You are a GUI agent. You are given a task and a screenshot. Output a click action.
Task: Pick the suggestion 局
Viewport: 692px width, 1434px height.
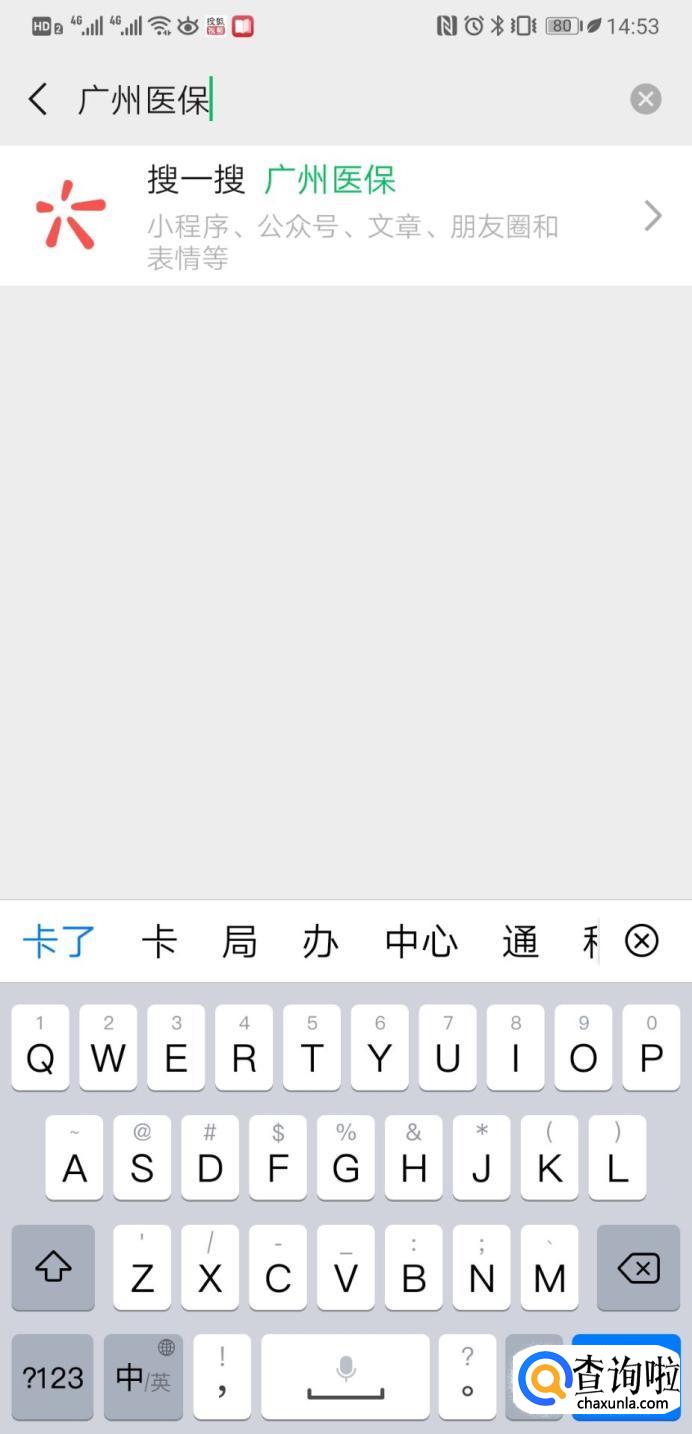pyautogui.click(x=239, y=942)
